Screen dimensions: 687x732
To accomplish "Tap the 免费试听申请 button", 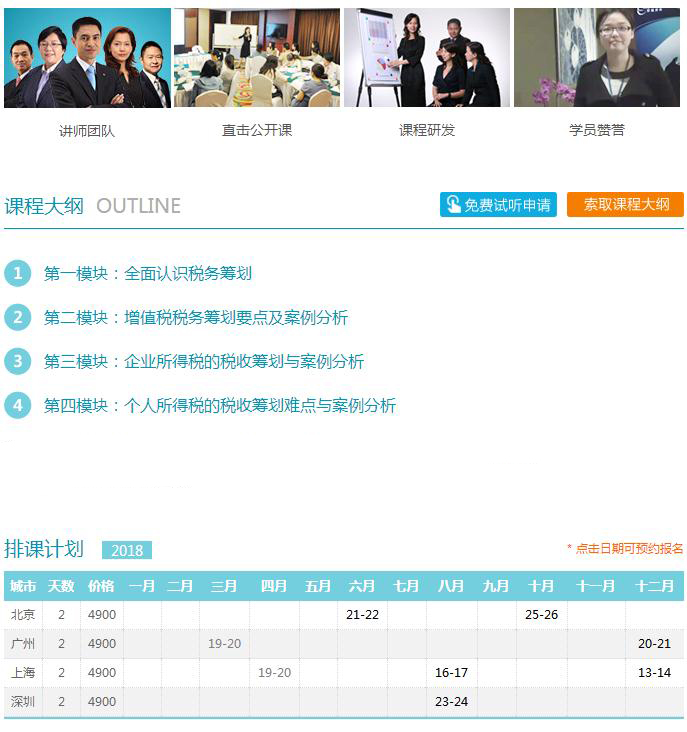I will pos(498,204).
